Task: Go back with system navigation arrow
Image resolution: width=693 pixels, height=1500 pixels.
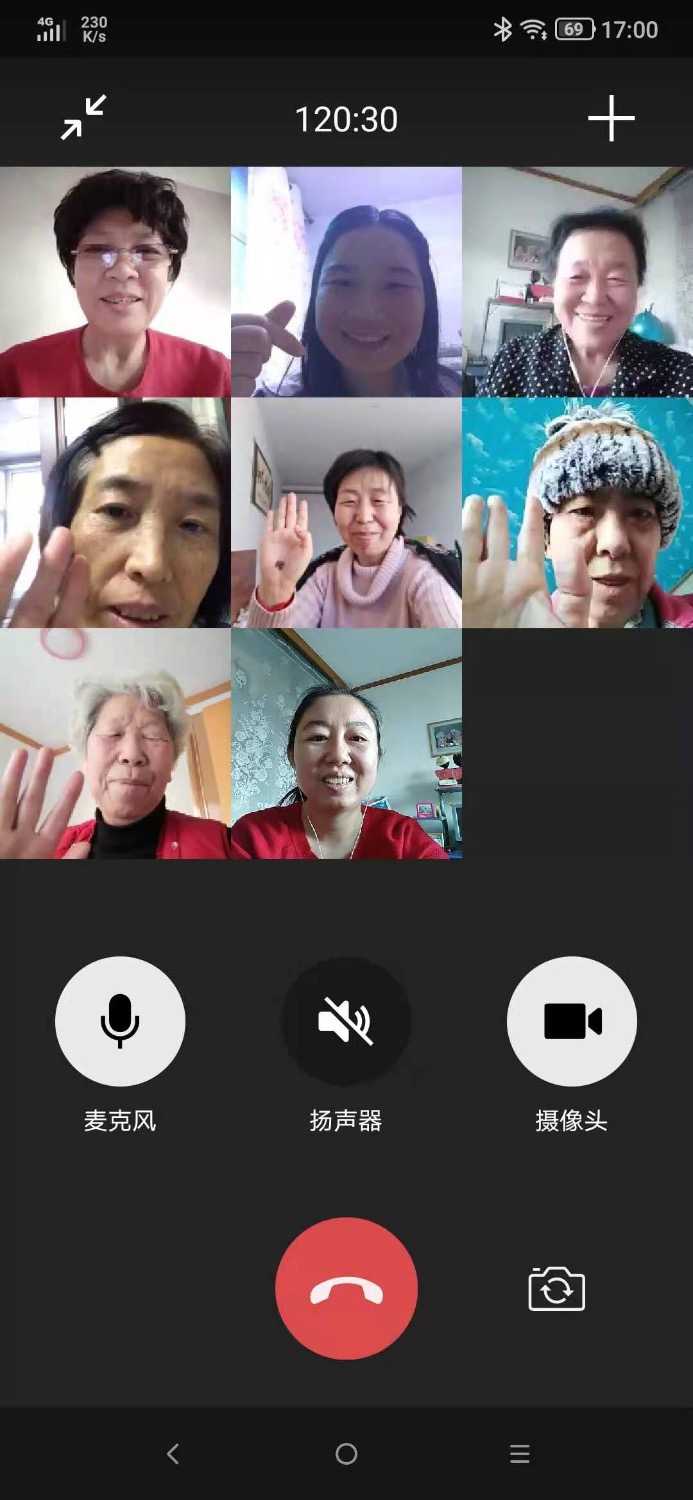Action: tap(173, 1454)
